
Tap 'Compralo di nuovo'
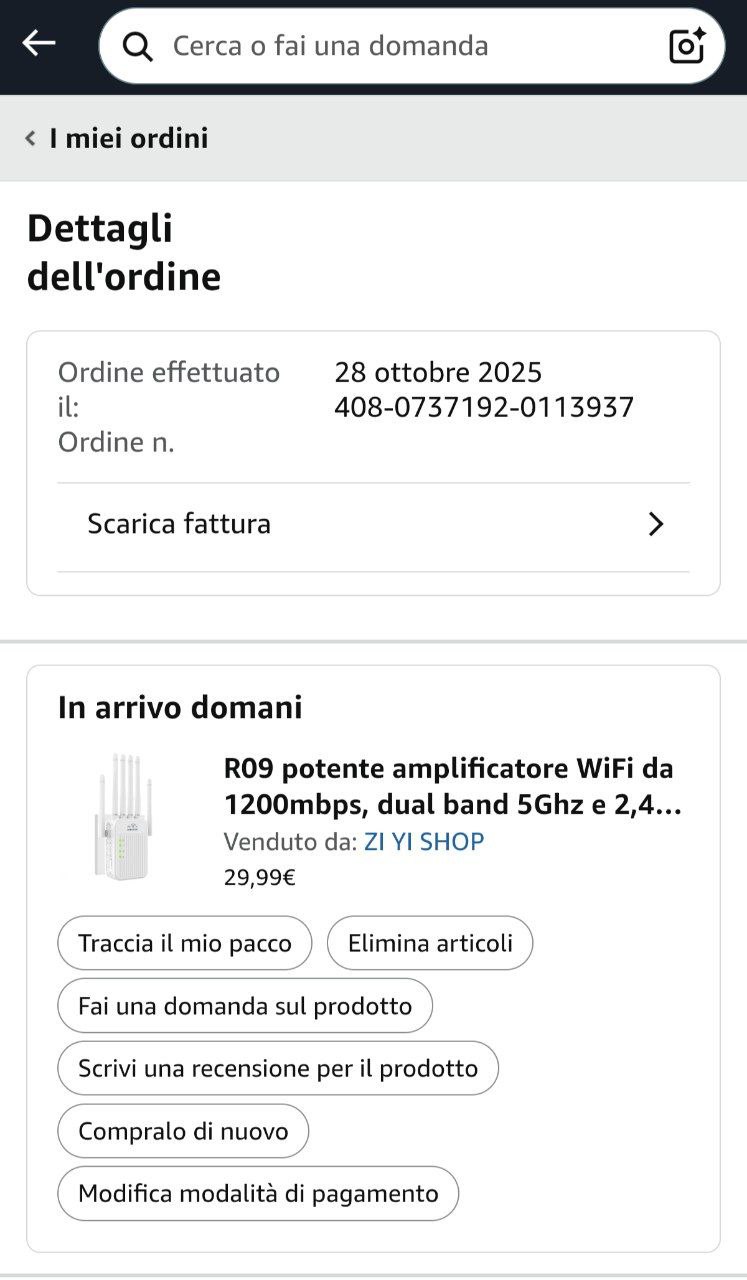tap(183, 1131)
